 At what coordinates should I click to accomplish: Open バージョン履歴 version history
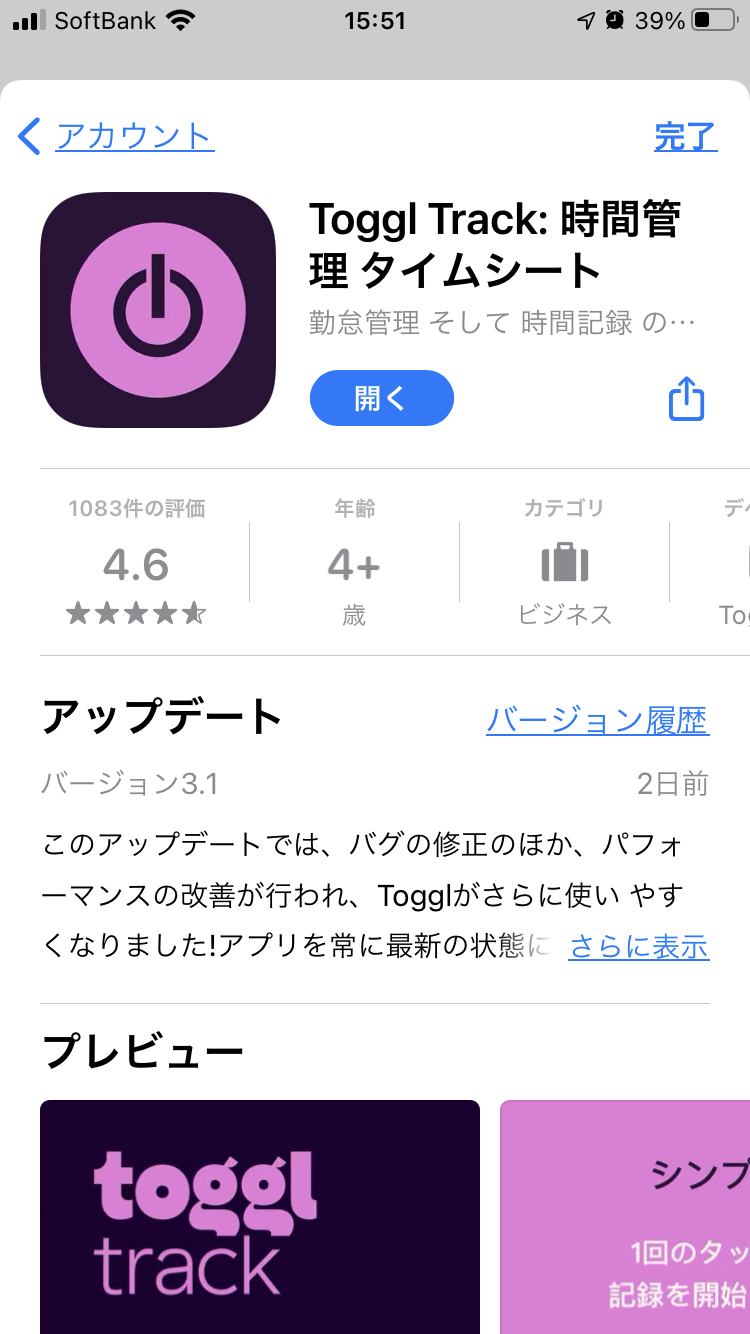click(x=597, y=720)
